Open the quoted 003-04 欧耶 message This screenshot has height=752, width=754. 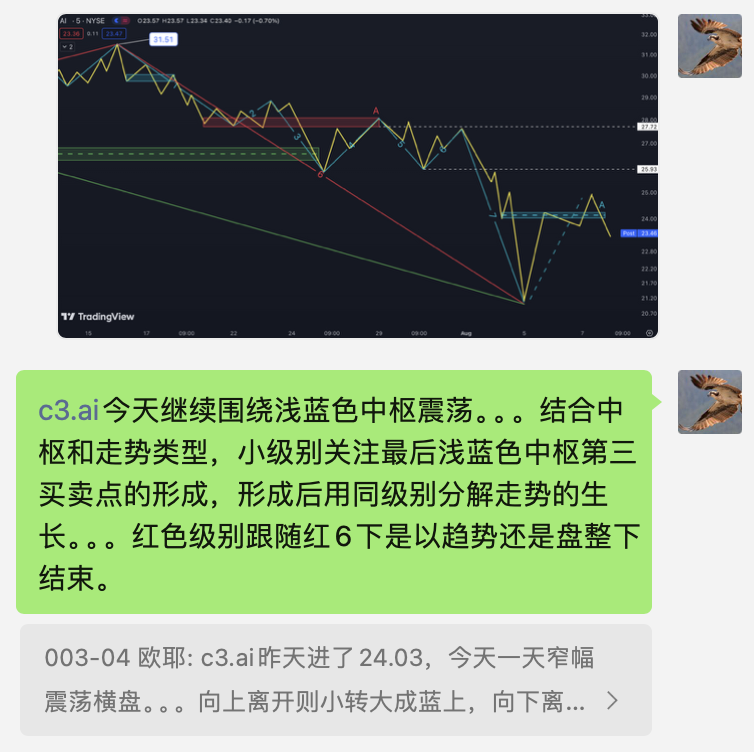(335, 680)
